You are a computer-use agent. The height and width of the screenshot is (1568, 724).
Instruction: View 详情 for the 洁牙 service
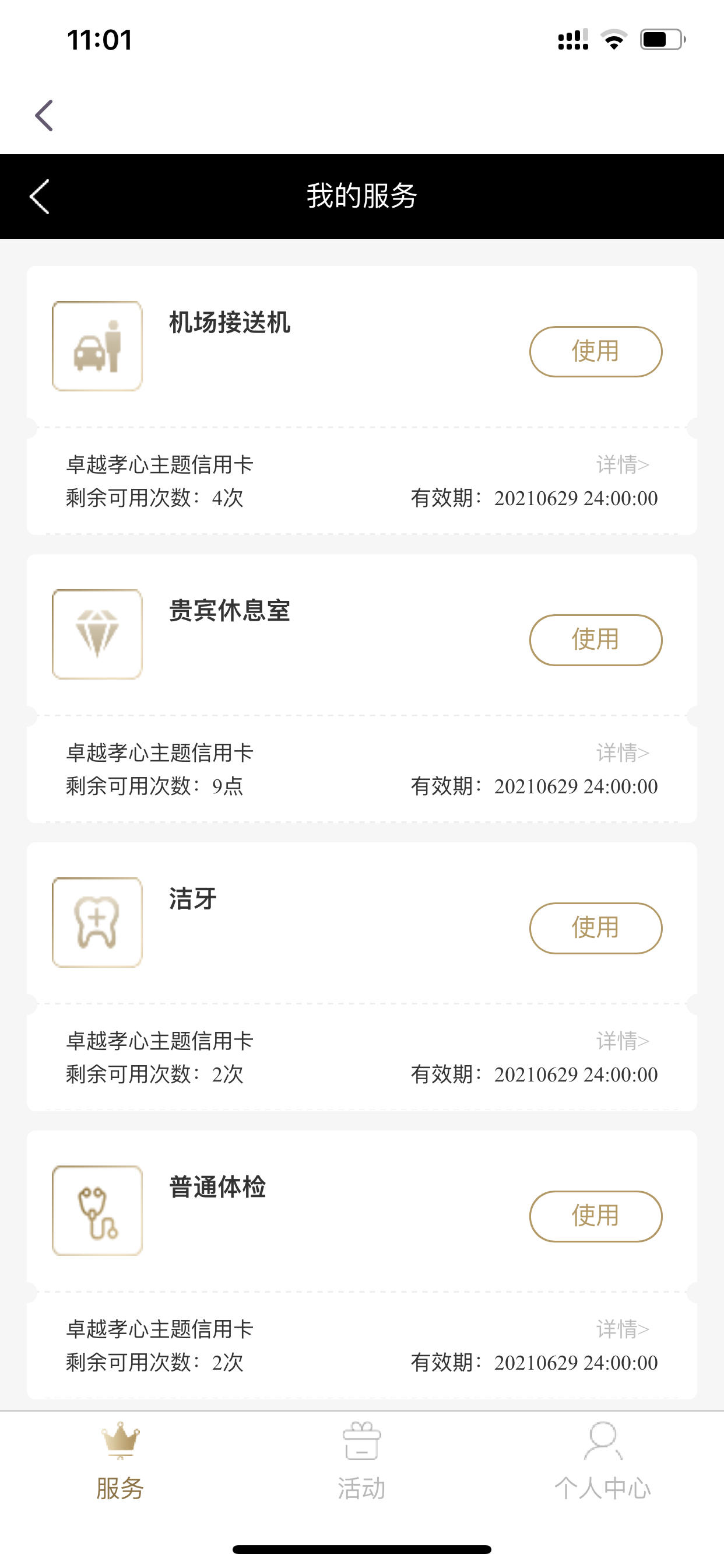[623, 1041]
